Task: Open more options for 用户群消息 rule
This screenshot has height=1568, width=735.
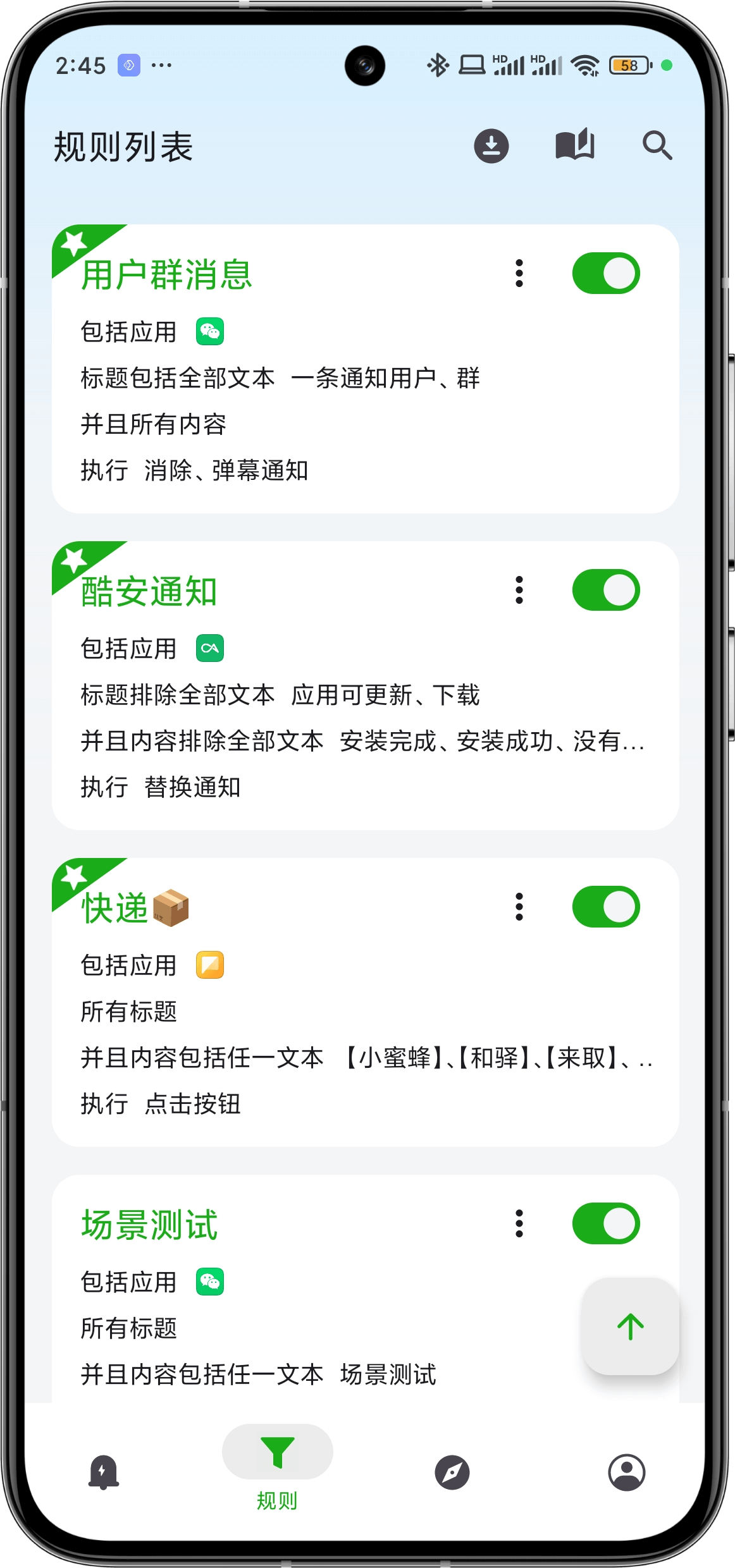Action: coord(519,274)
